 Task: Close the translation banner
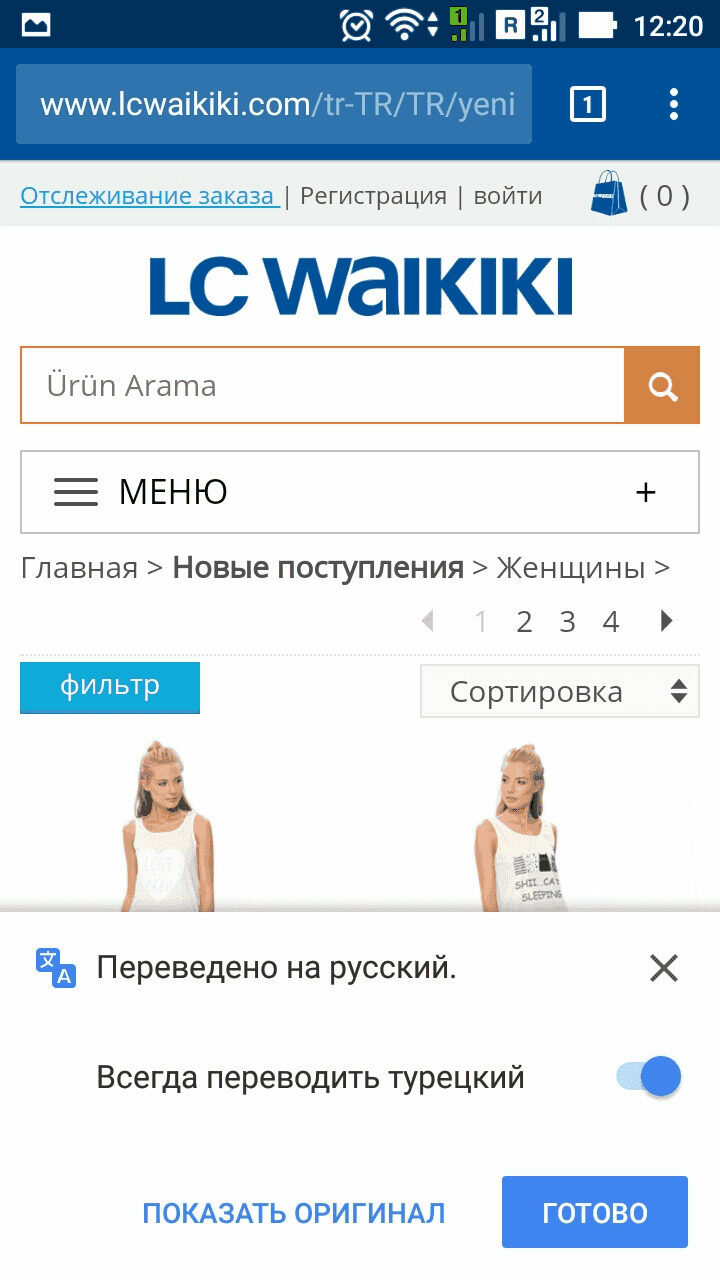pyautogui.click(x=664, y=968)
